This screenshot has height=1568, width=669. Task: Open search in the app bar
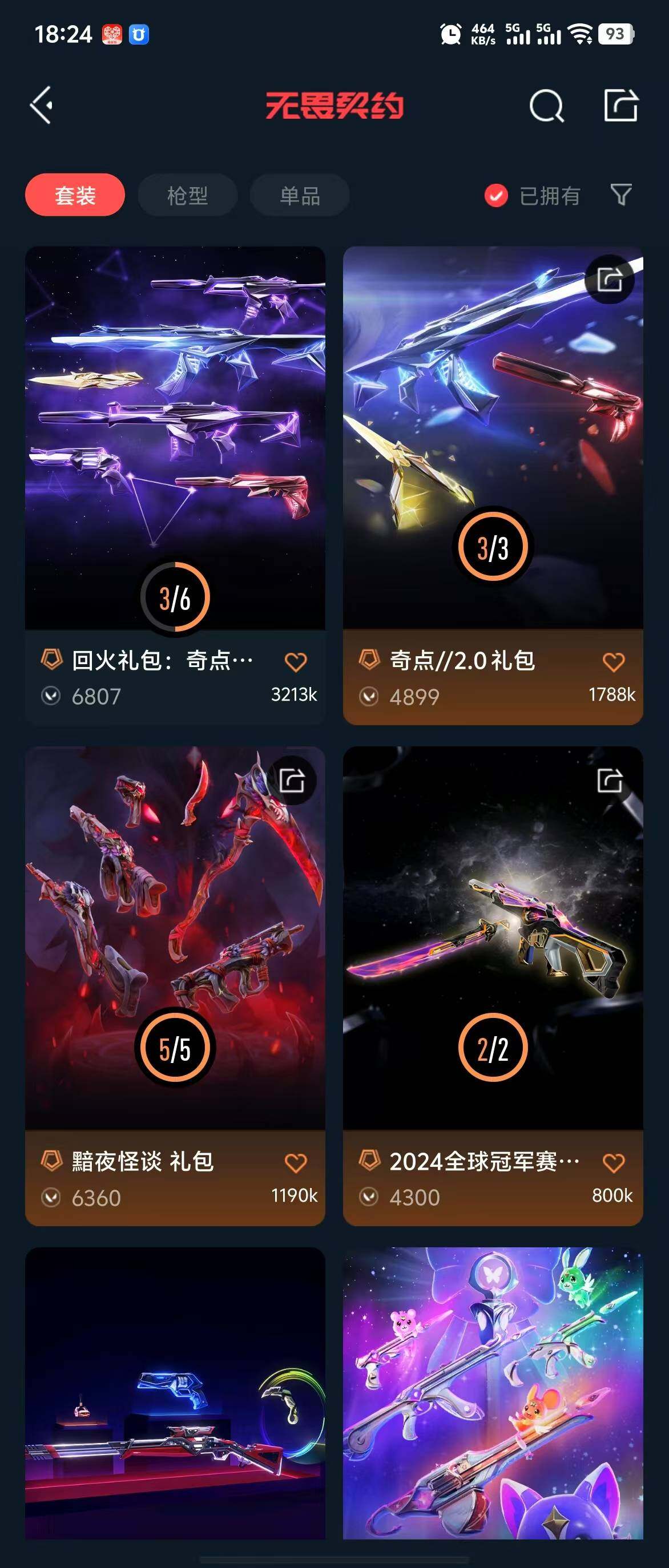546,107
